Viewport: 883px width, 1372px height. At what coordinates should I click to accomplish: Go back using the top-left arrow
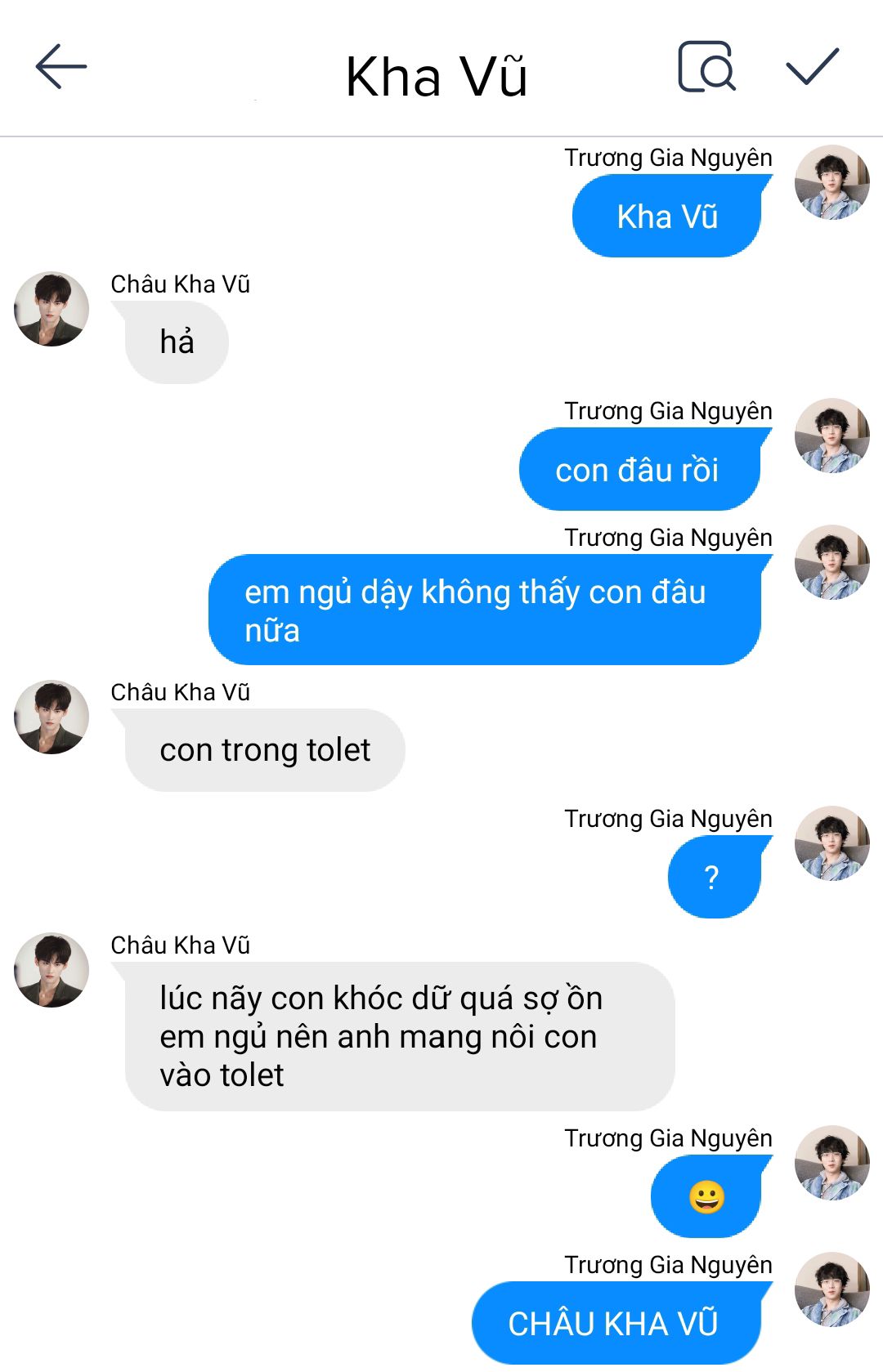click(61, 67)
